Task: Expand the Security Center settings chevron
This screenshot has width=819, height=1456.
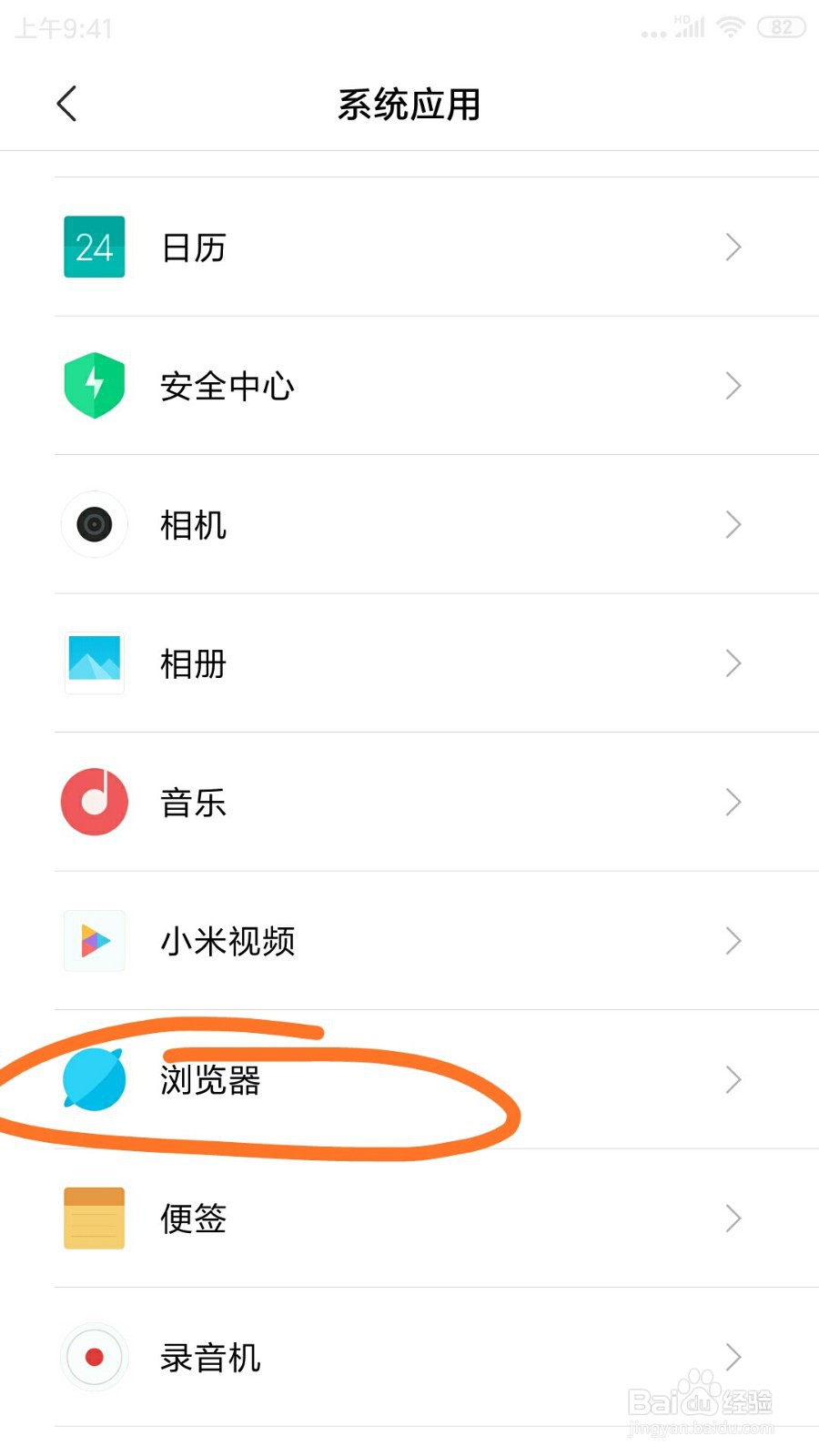Action: click(733, 385)
